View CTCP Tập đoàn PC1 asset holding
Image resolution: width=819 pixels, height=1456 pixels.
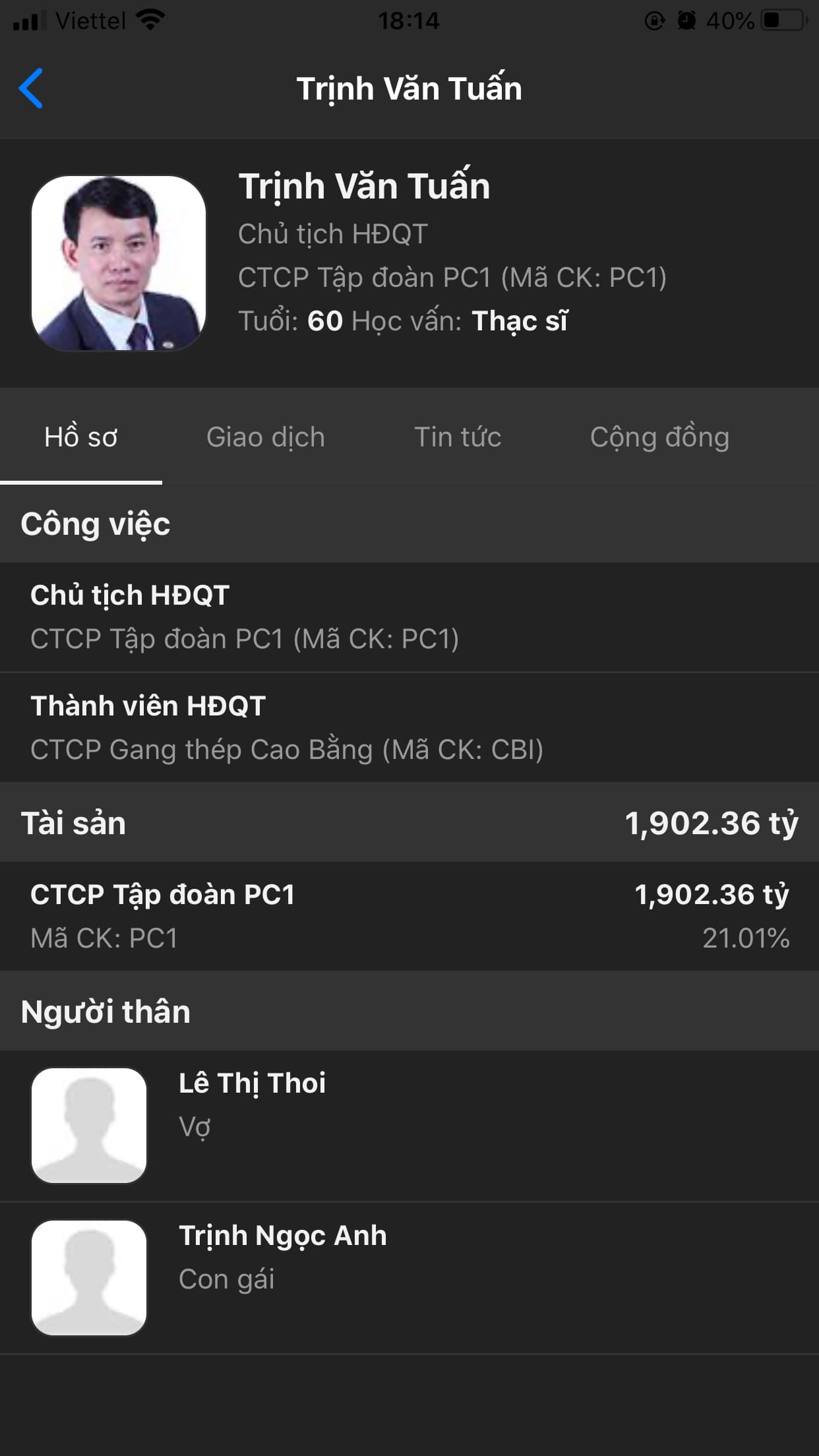tap(409, 915)
